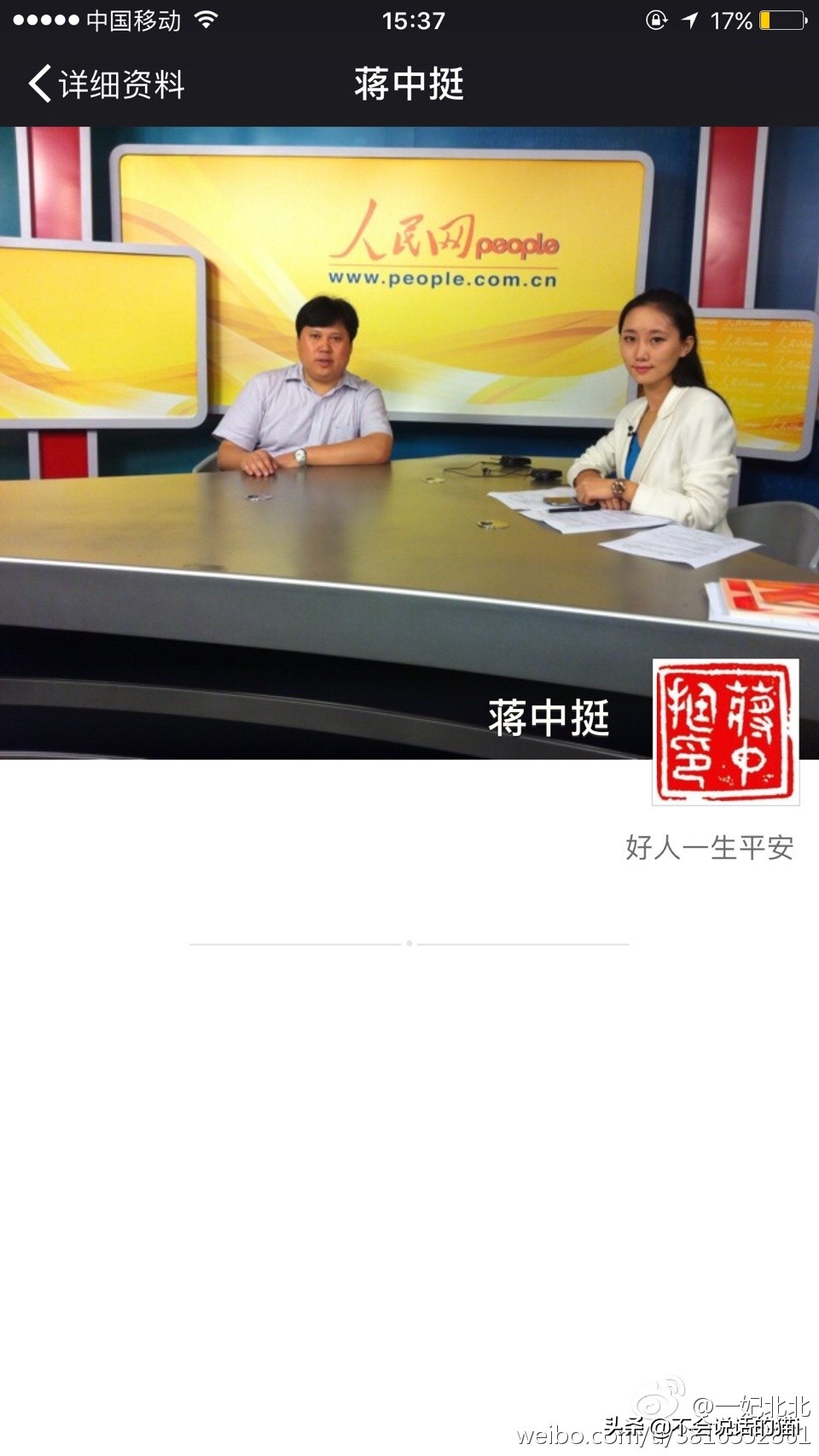This screenshot has width=819, height=1456.
Task: Select the 蒋中挺 title at the top
Action: (x=408, y=84)
